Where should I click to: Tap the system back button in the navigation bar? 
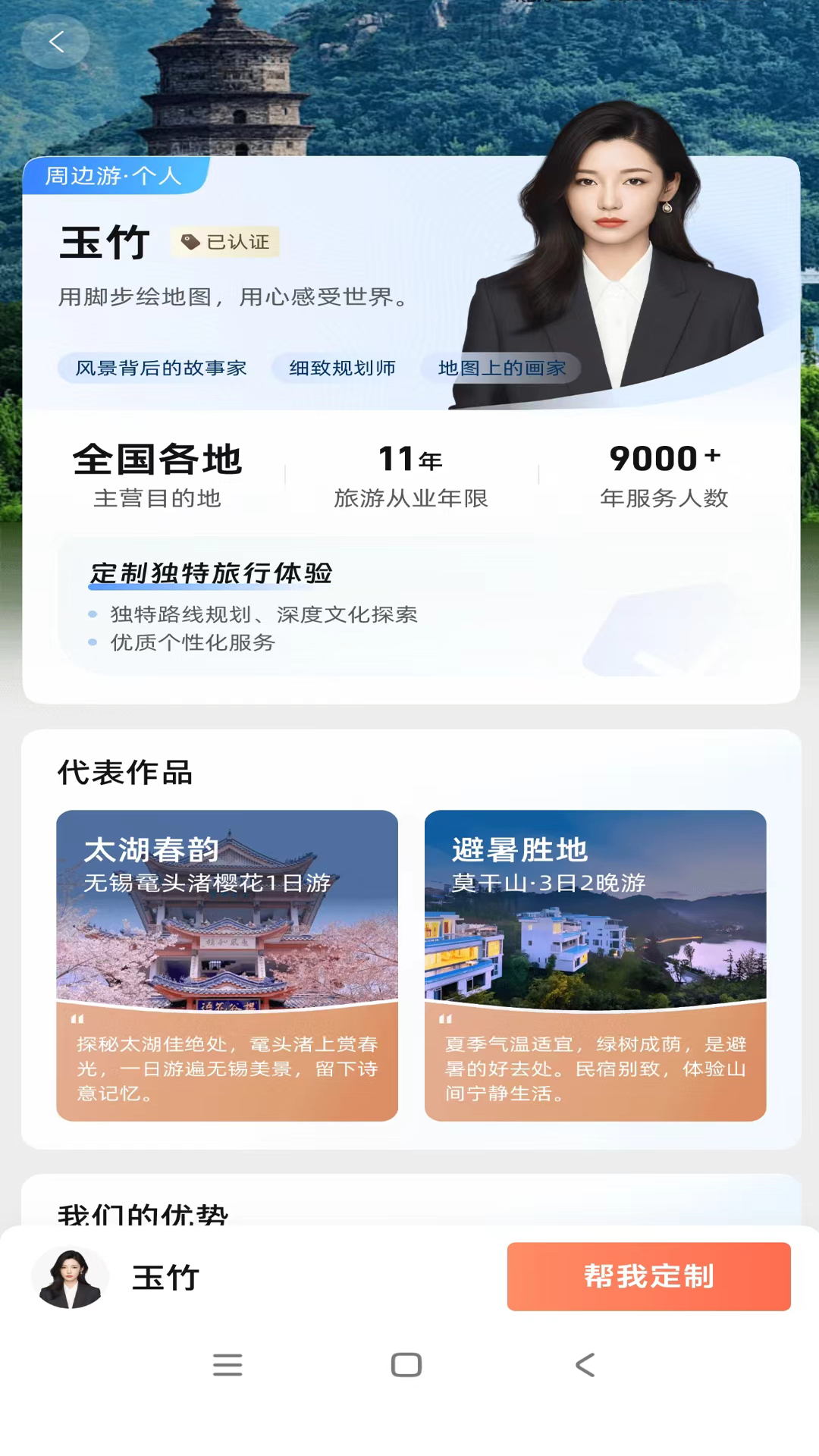click(585, 1365)
